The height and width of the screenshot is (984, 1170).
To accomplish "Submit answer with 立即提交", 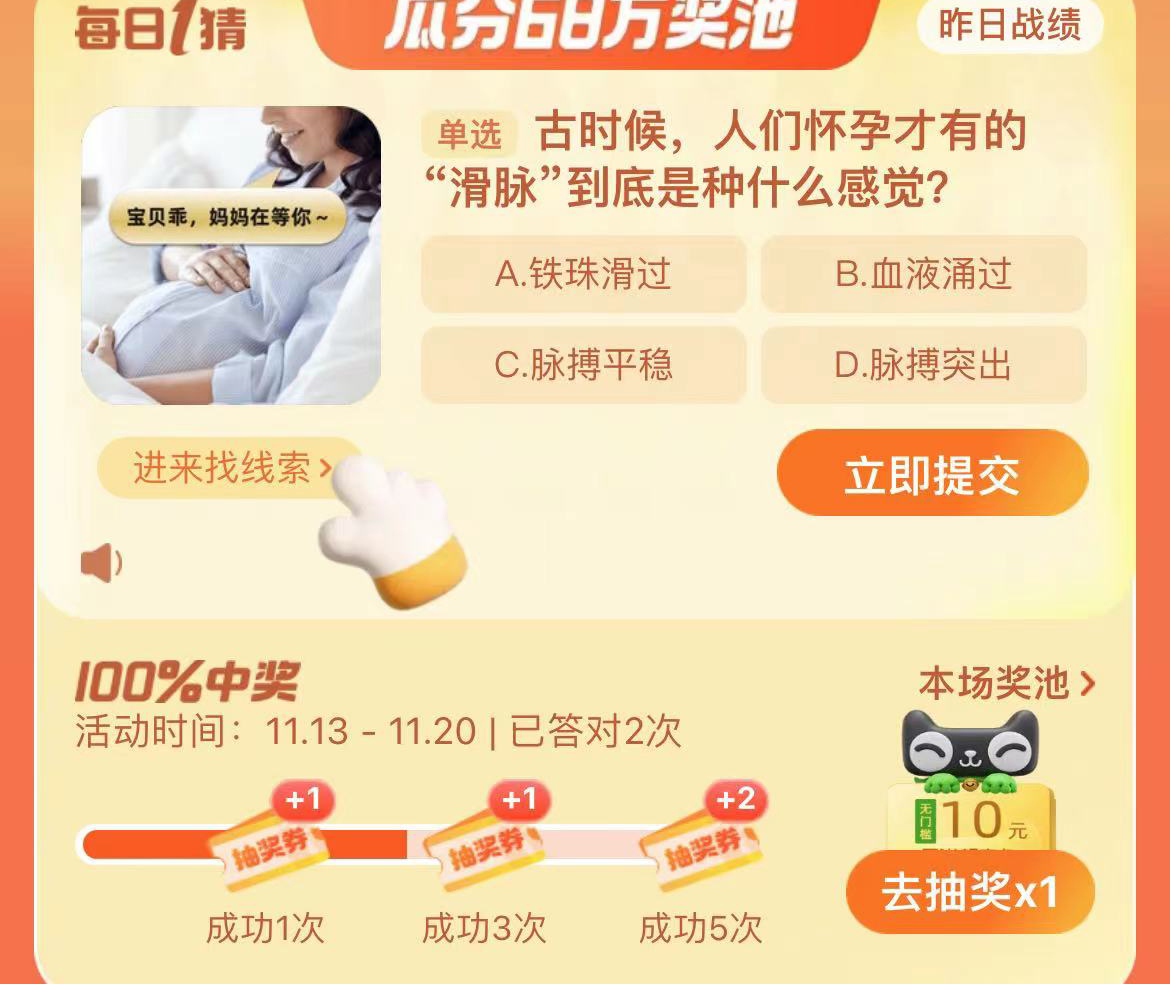I will click(932, 474).
